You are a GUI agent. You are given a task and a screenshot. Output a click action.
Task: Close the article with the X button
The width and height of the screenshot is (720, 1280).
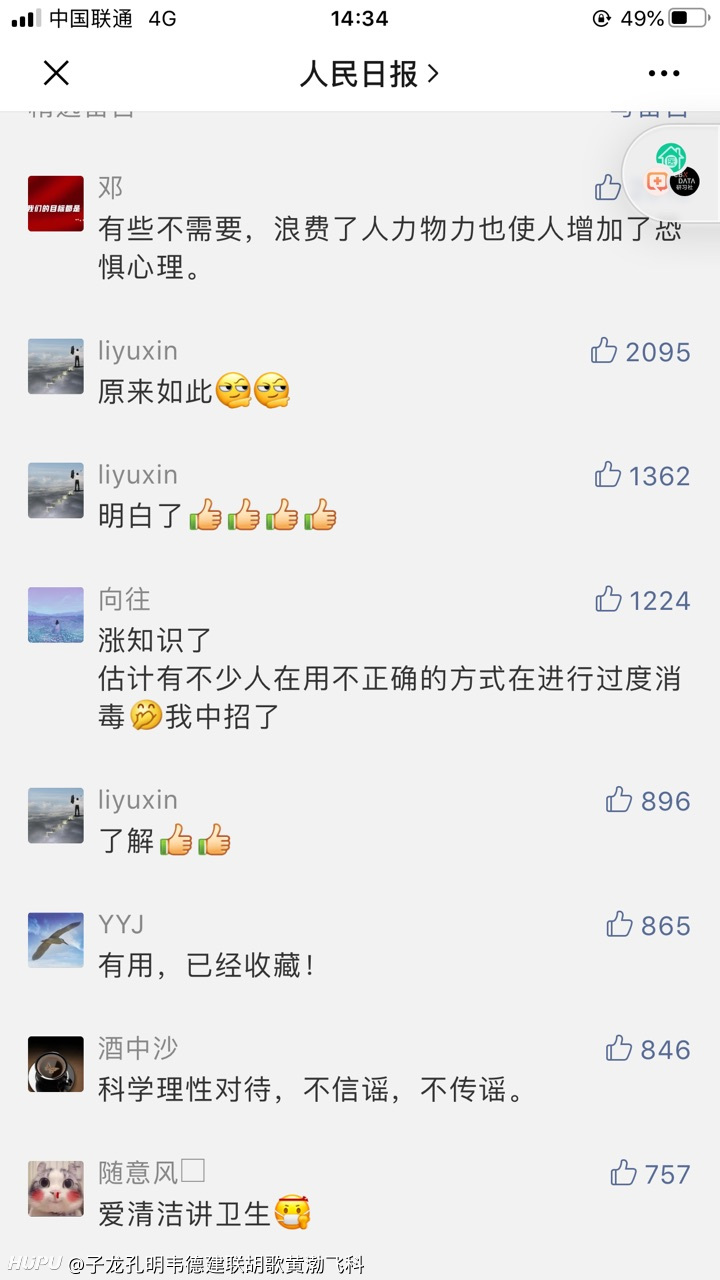[56, 73]
